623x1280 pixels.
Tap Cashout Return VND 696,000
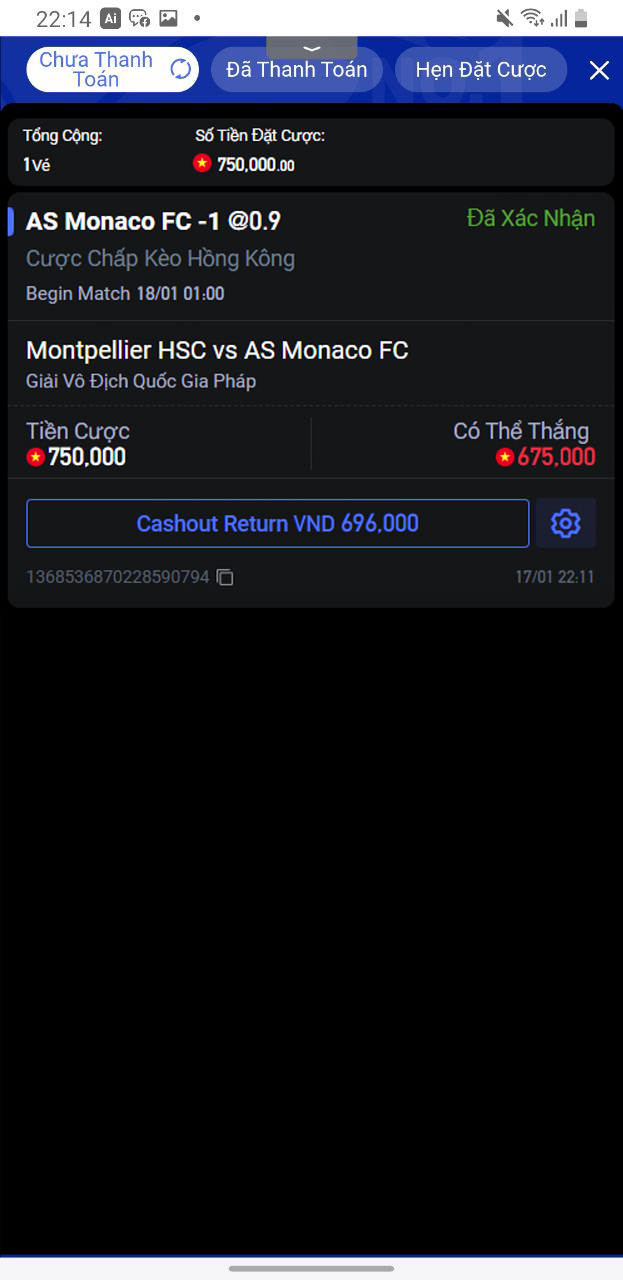277,523
